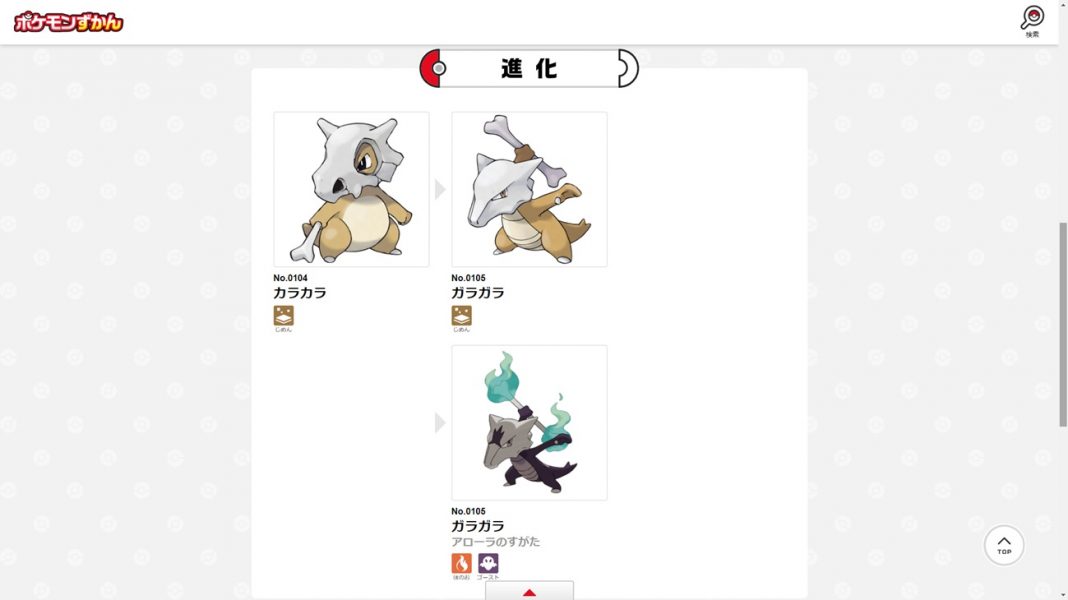Image resolution: width=1068 pixels, height=600 pixels.
Task: Open the ポケモンずかん home logo
Action: (x=68, y=22)
